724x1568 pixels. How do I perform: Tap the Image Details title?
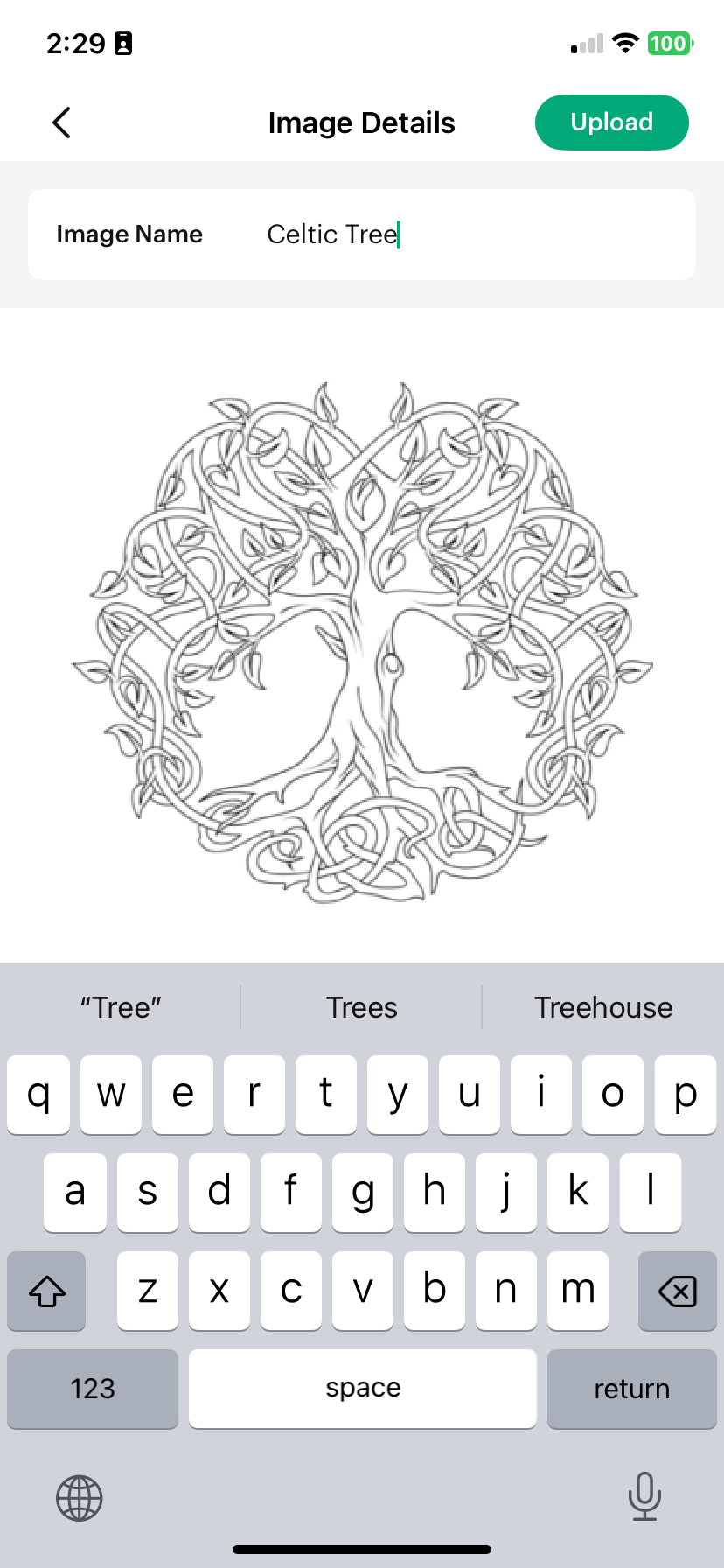tap(361, 122)
